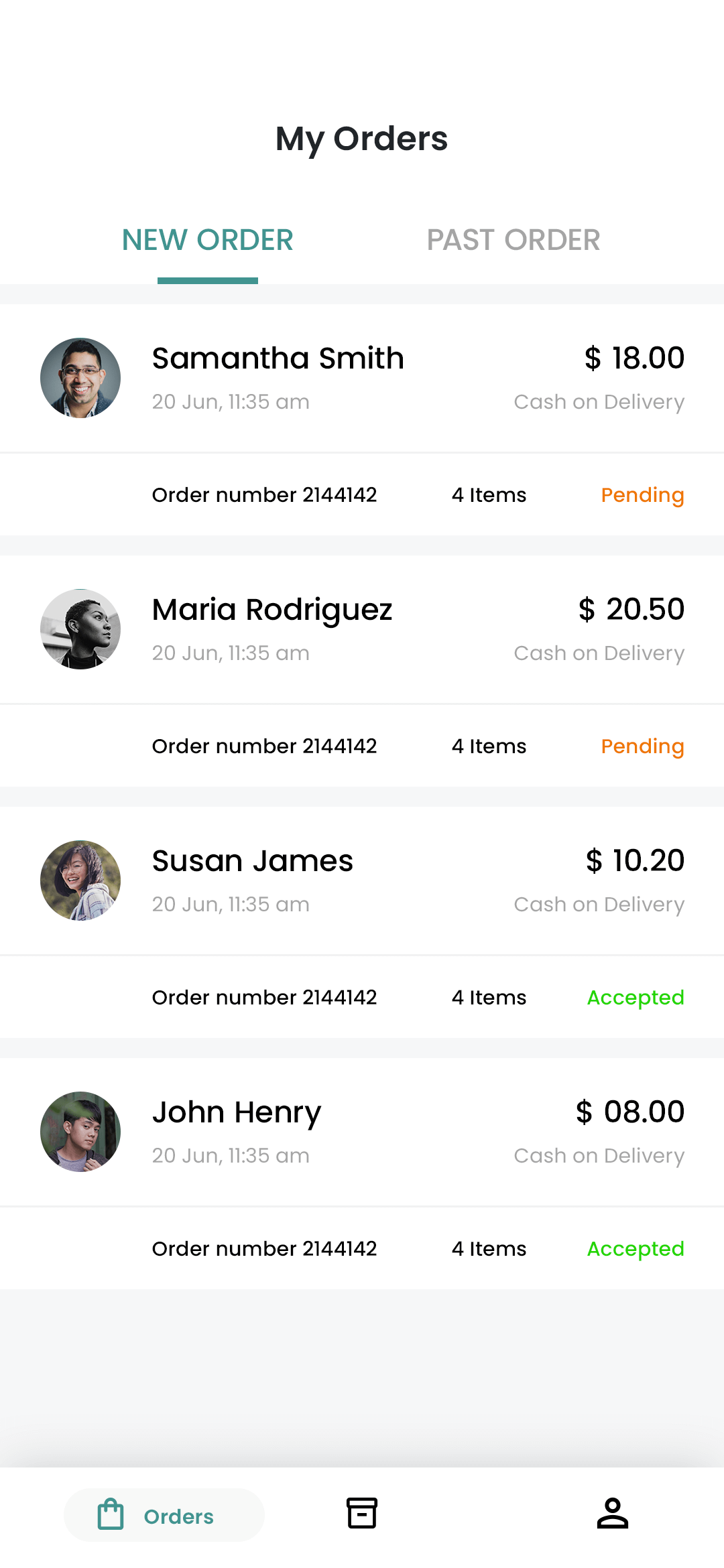The width and height of the screenshot is (724, 1568).
Task: Click John Henry's profile picture
Action: click(80, 1131)
